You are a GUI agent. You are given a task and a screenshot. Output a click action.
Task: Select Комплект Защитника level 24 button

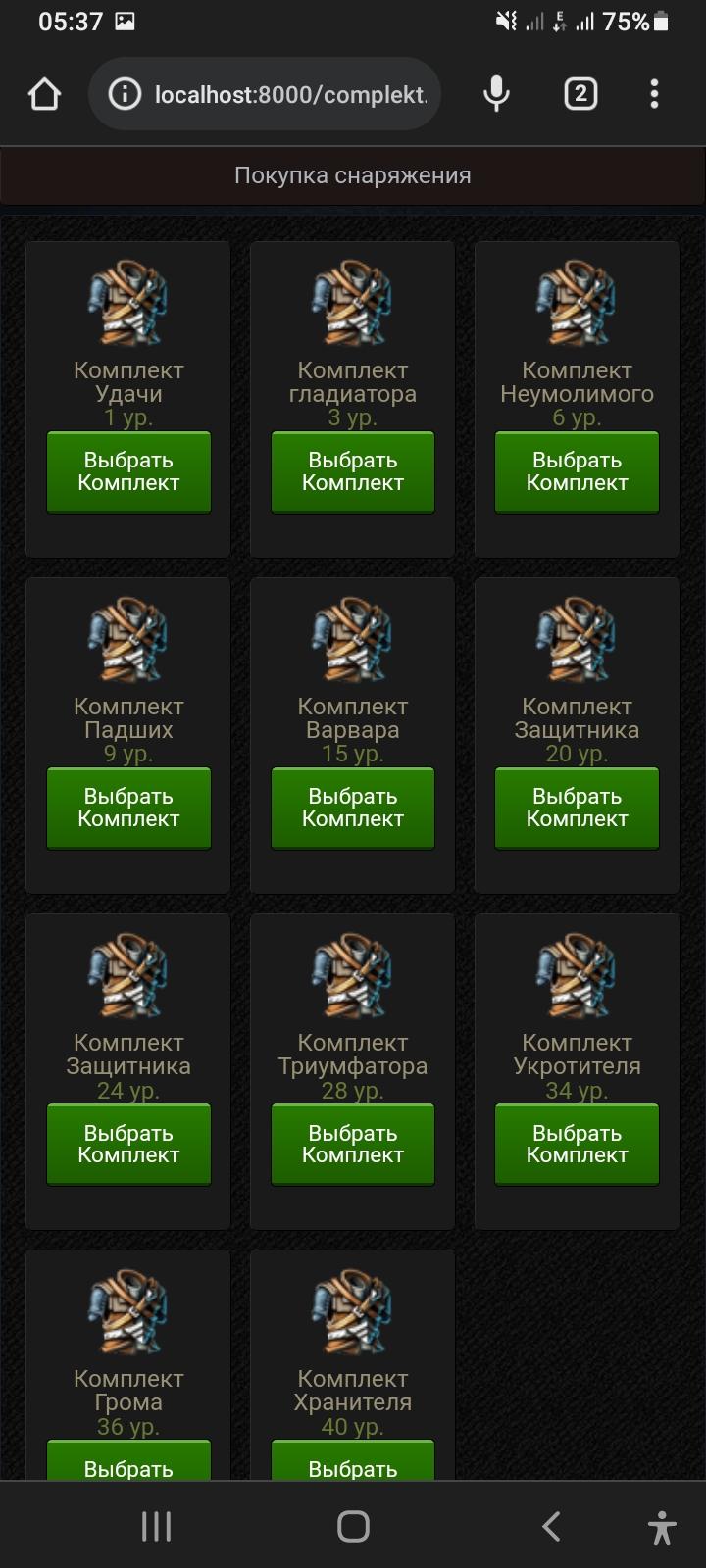[x=128, y=1144]
